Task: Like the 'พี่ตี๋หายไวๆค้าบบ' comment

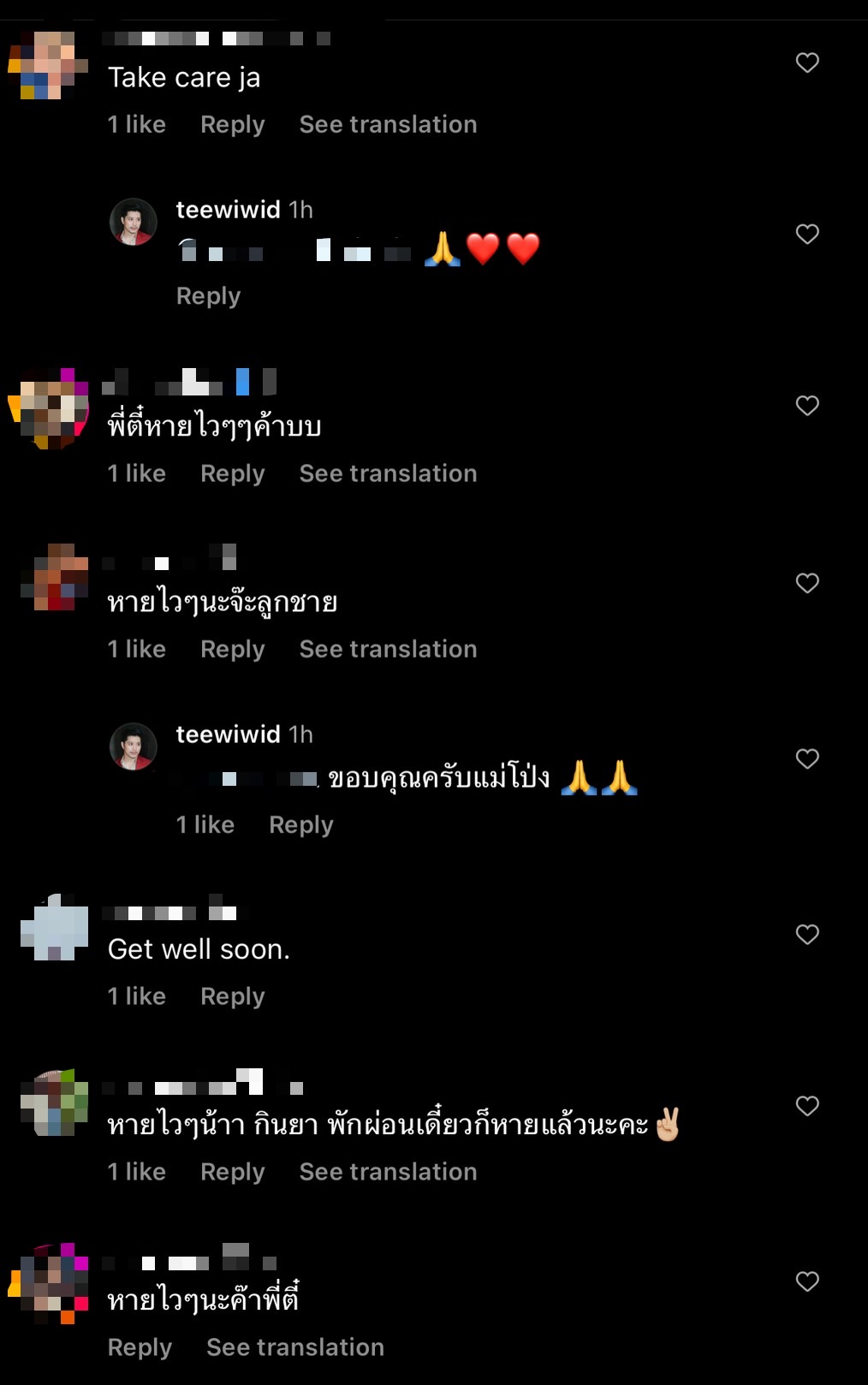Action: (x=807, y=405)
